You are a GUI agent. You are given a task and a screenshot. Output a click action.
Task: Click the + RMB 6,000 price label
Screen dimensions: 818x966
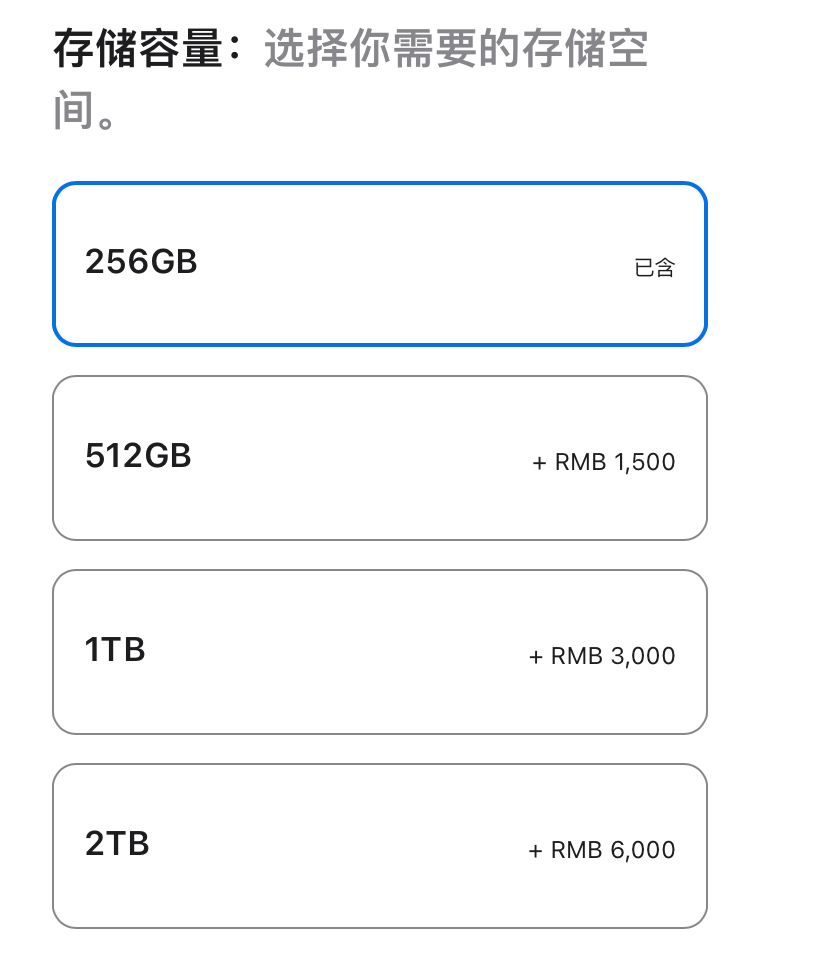pyautogui.click(x=601, y=850)
